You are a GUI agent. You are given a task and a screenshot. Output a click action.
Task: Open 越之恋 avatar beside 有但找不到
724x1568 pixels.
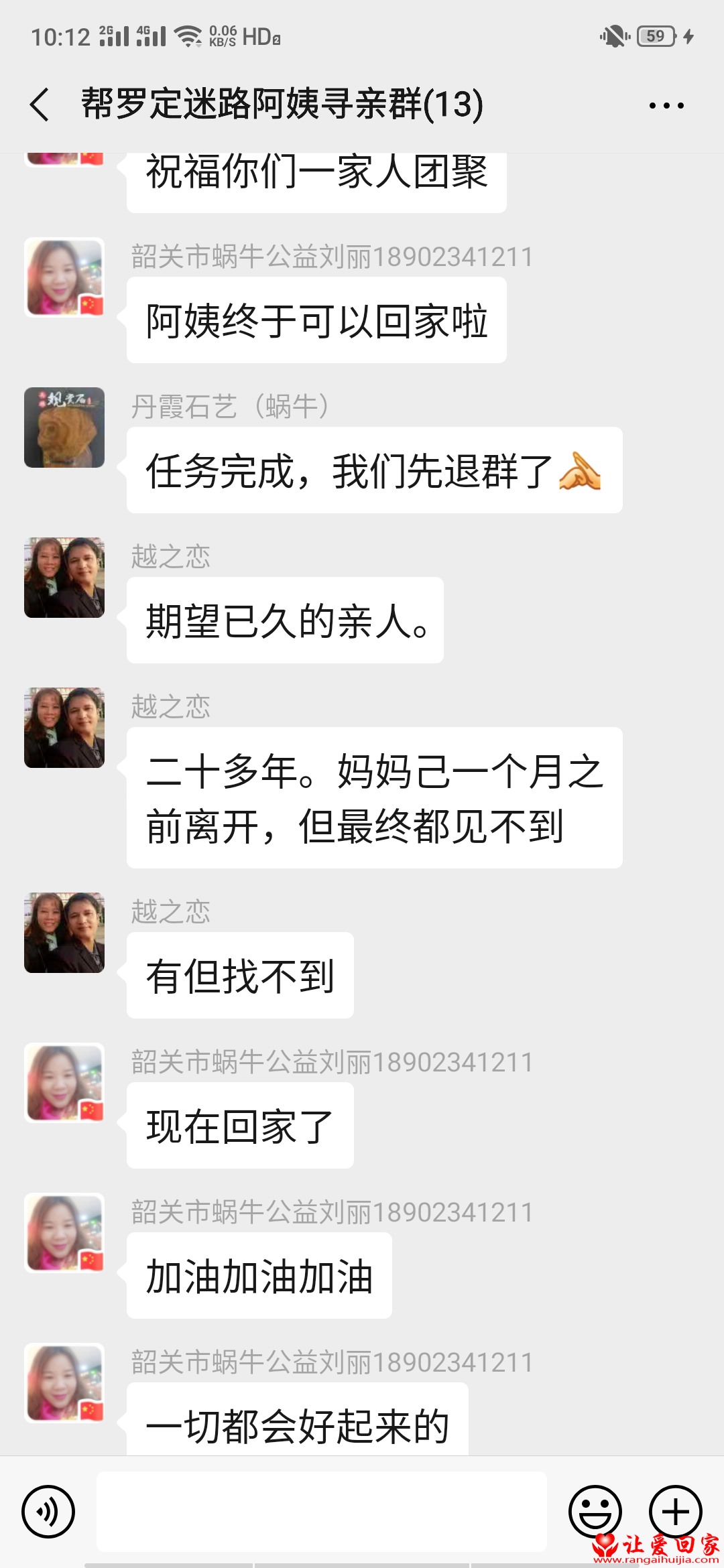[64, 933]
